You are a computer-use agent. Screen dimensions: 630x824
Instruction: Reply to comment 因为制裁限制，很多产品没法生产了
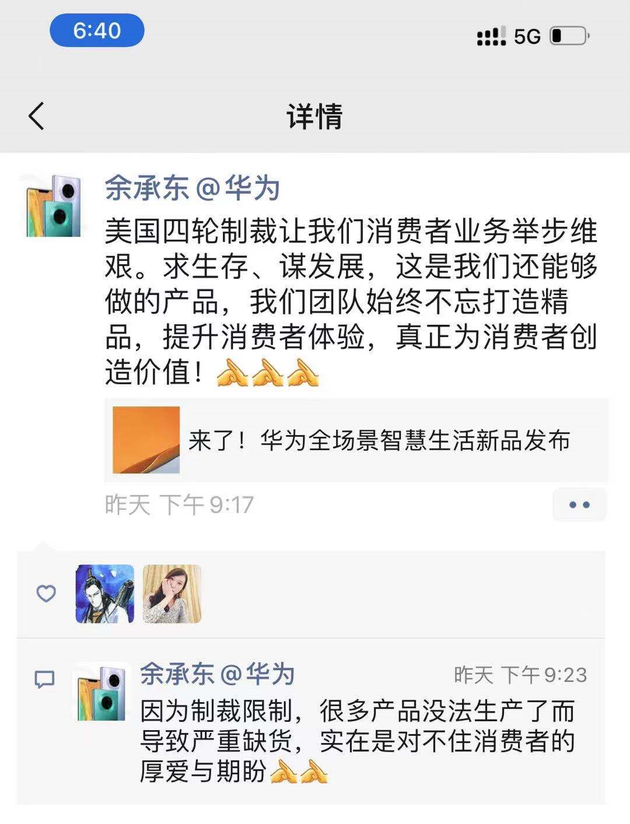pos(357,741)
